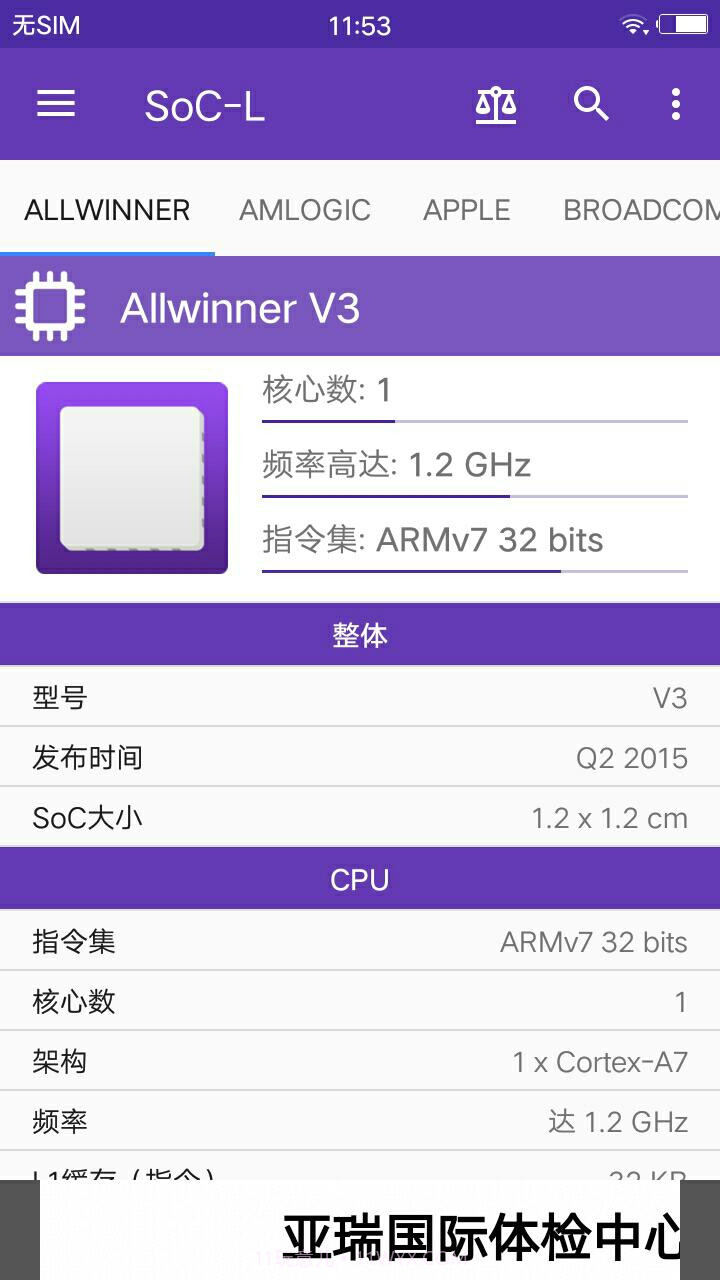The image size is (720, 1280).
Task: Open the SoC comparison tool
Action: [x=497, y=104]
